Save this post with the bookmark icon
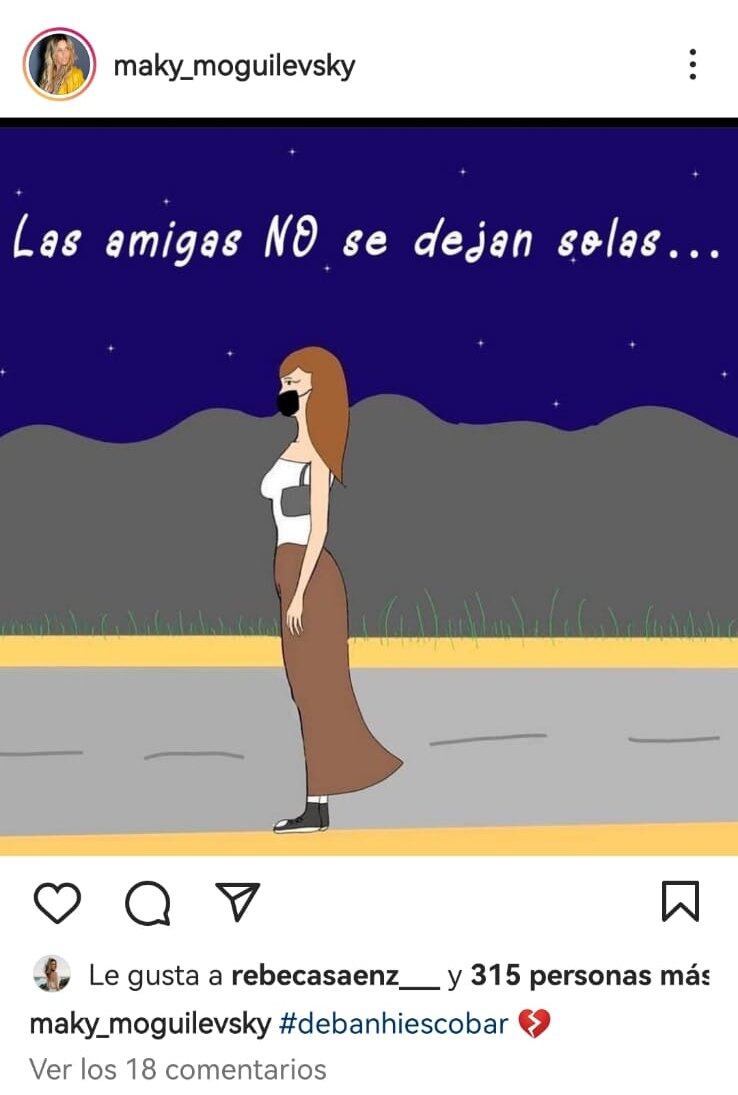The width and height of the screenshot is (738, 1095). point(680,901)
